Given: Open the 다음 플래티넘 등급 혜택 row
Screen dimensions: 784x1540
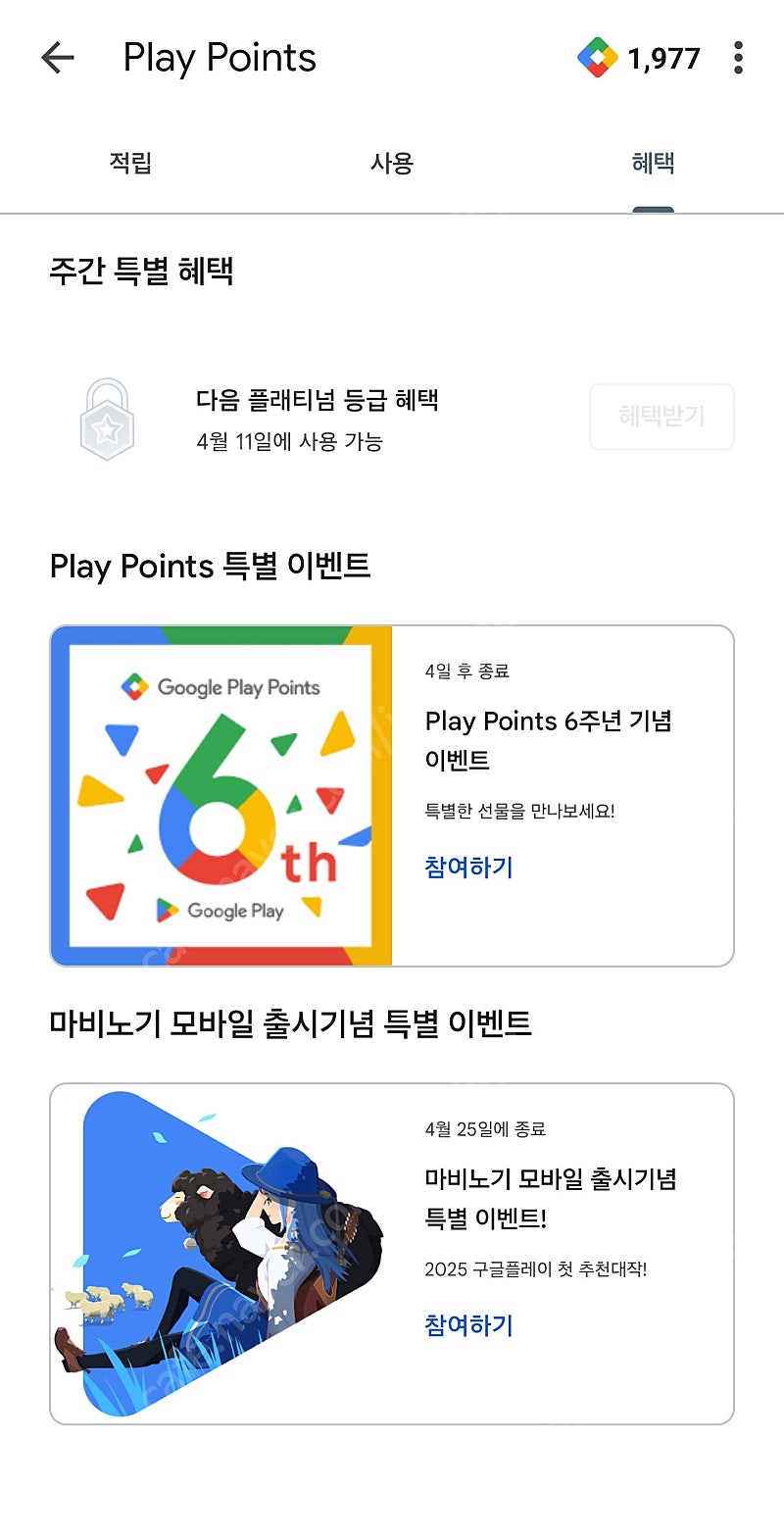Looking at the screenshot, I should (392, 419).
